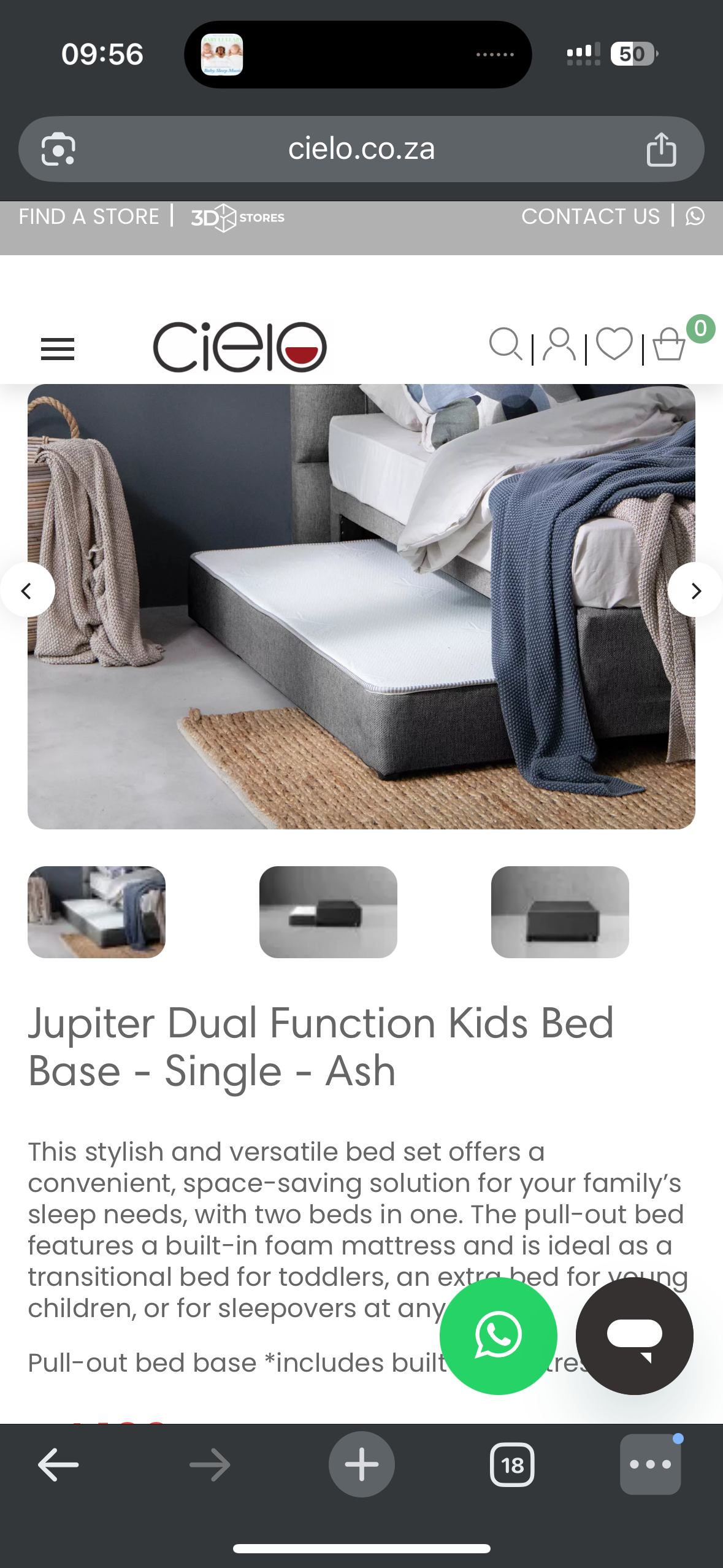
Task: Open the account profile icon
Action: pos(559,345)
